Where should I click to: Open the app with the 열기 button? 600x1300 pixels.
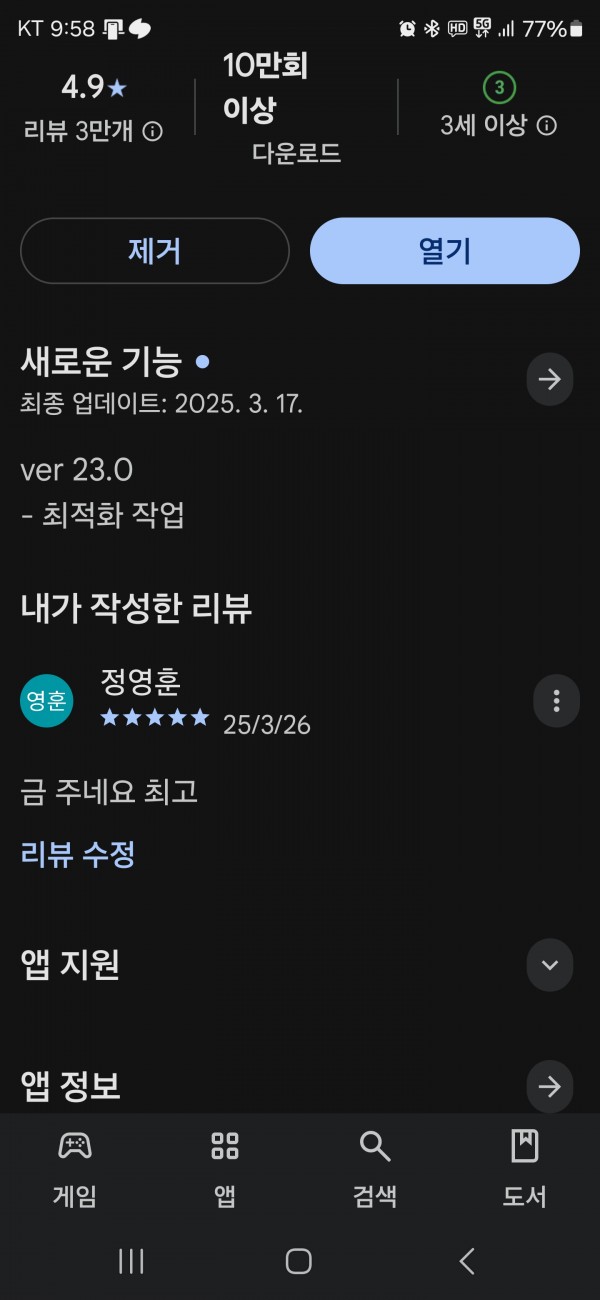pos(445,251)
